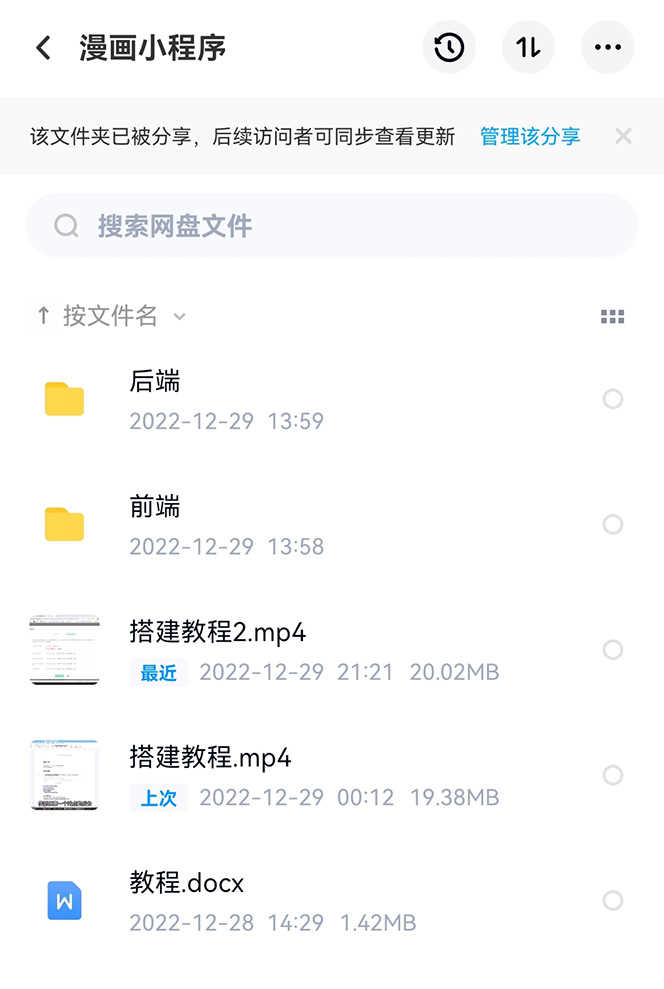Select the 前端 folder checkbox
This screenshot has width=664, height=989.
click(x=613, y=525)
